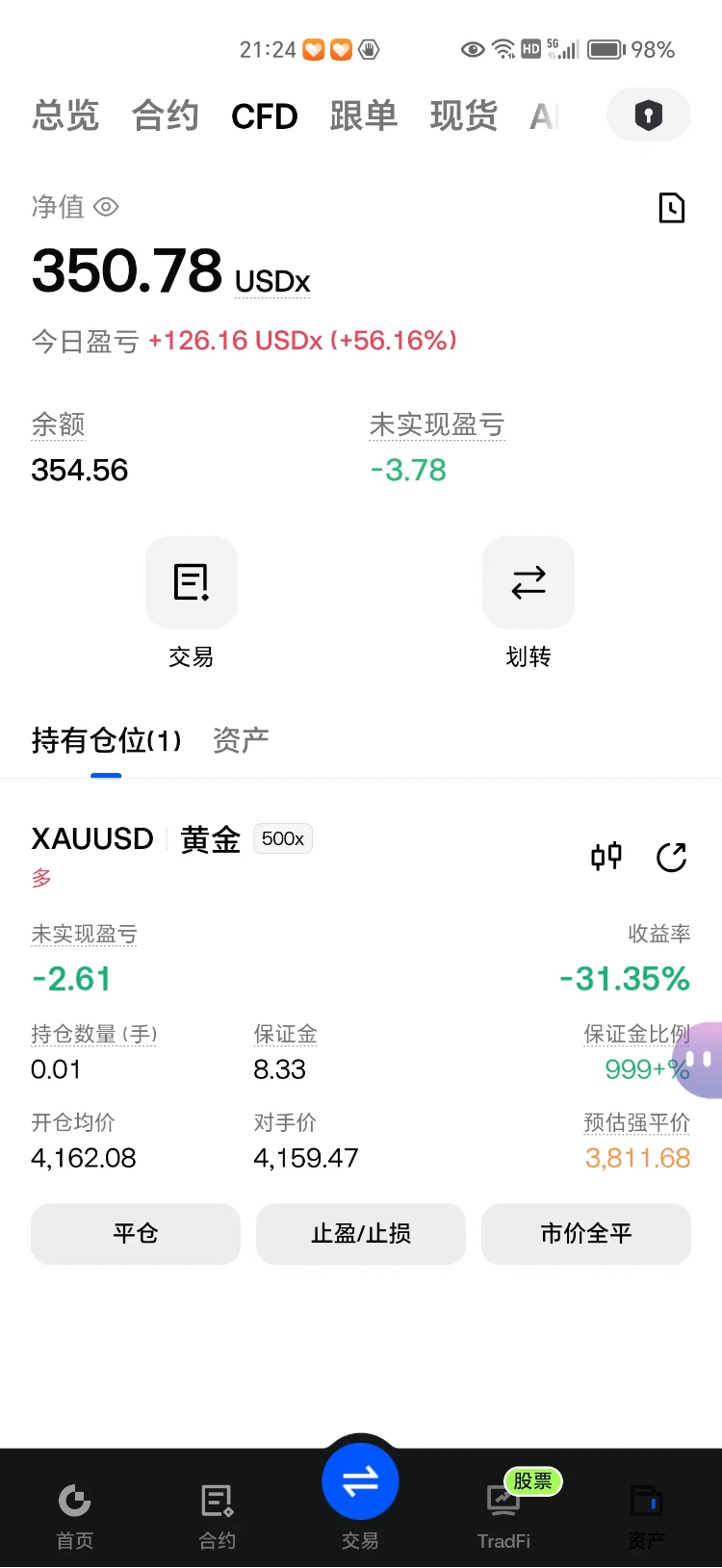The image size is (722, 1568).
Task: Go to 首页 in the bottom bar
Action: 74,1516
